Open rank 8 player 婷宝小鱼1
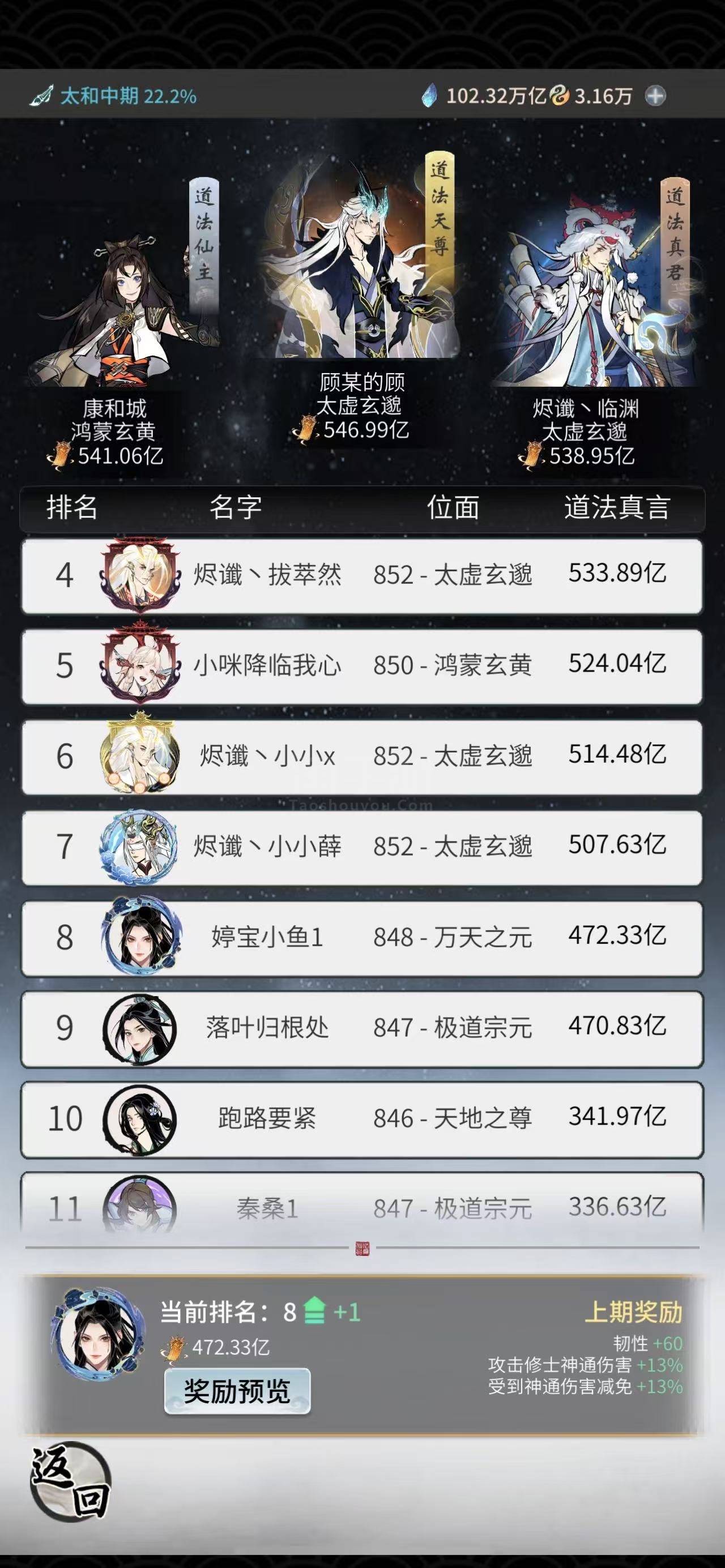The height and width of the screenshot is (1568, 725). 362,938
